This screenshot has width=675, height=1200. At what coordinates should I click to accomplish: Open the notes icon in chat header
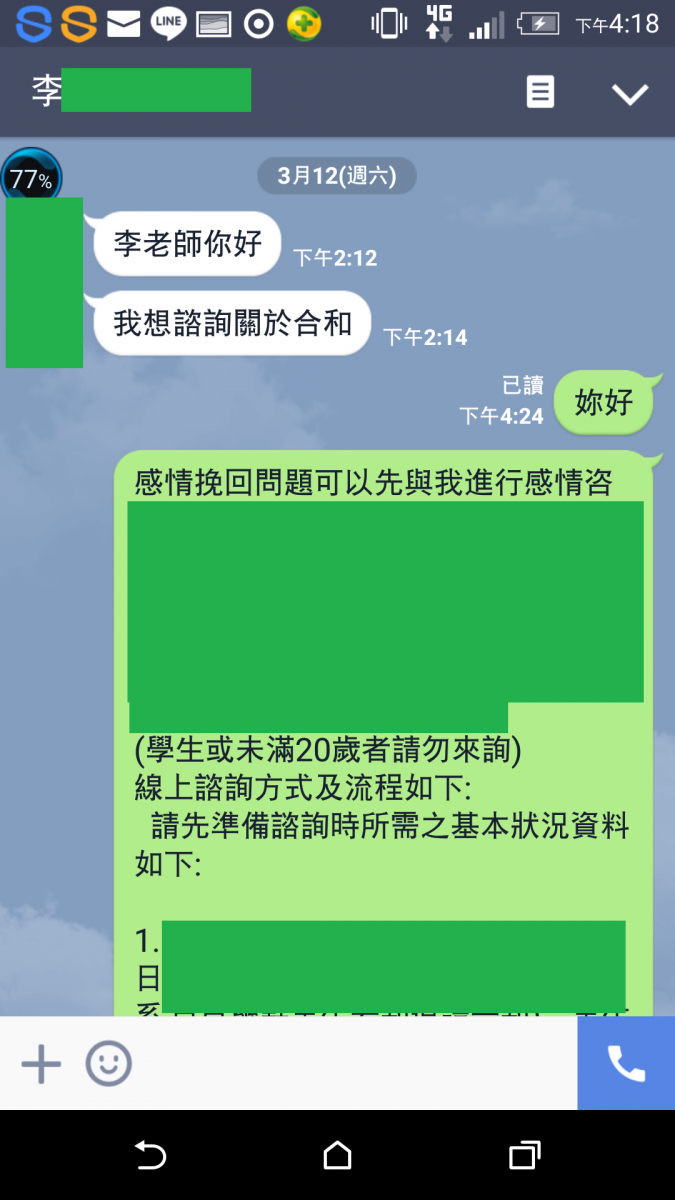click(540, 93)
